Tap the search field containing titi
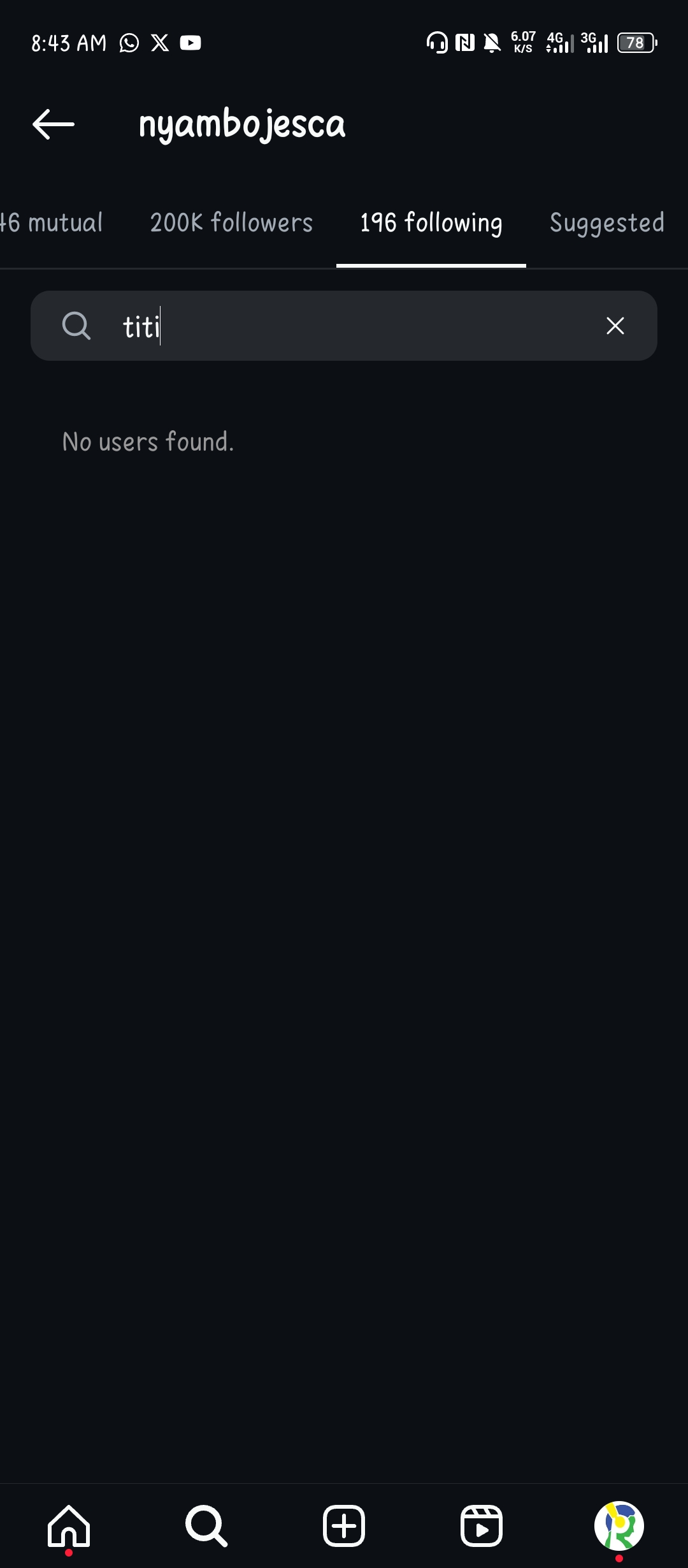 (344, 326)
